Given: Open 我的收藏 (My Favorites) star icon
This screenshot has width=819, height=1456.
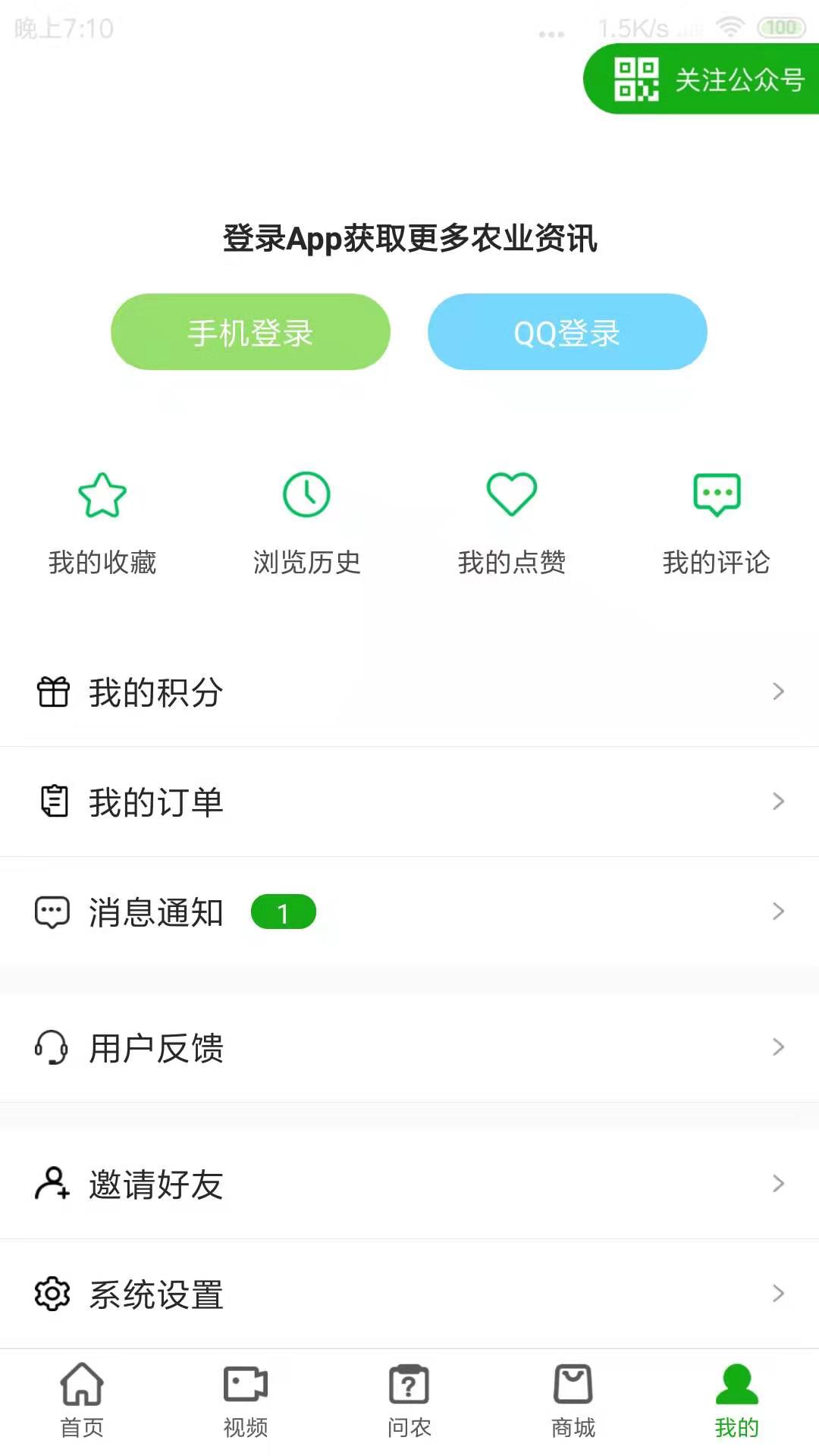Looking at the screenshot, I should [102, 494].
